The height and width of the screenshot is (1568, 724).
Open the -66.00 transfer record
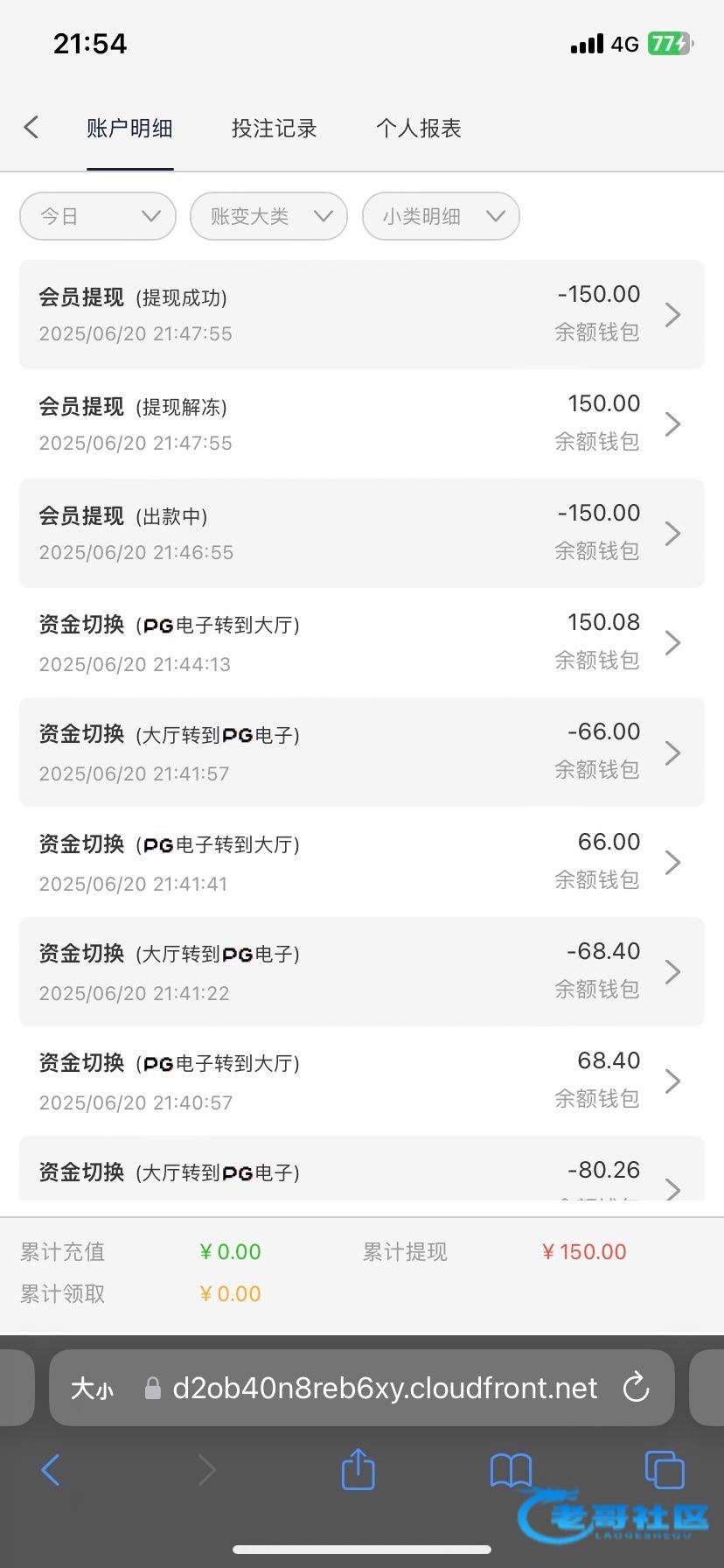362,752
